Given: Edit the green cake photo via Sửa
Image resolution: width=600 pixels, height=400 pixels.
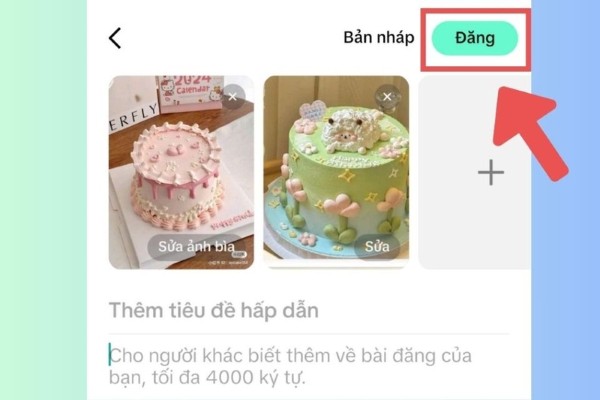Looking at the screenshot, I should coord(376,246).
